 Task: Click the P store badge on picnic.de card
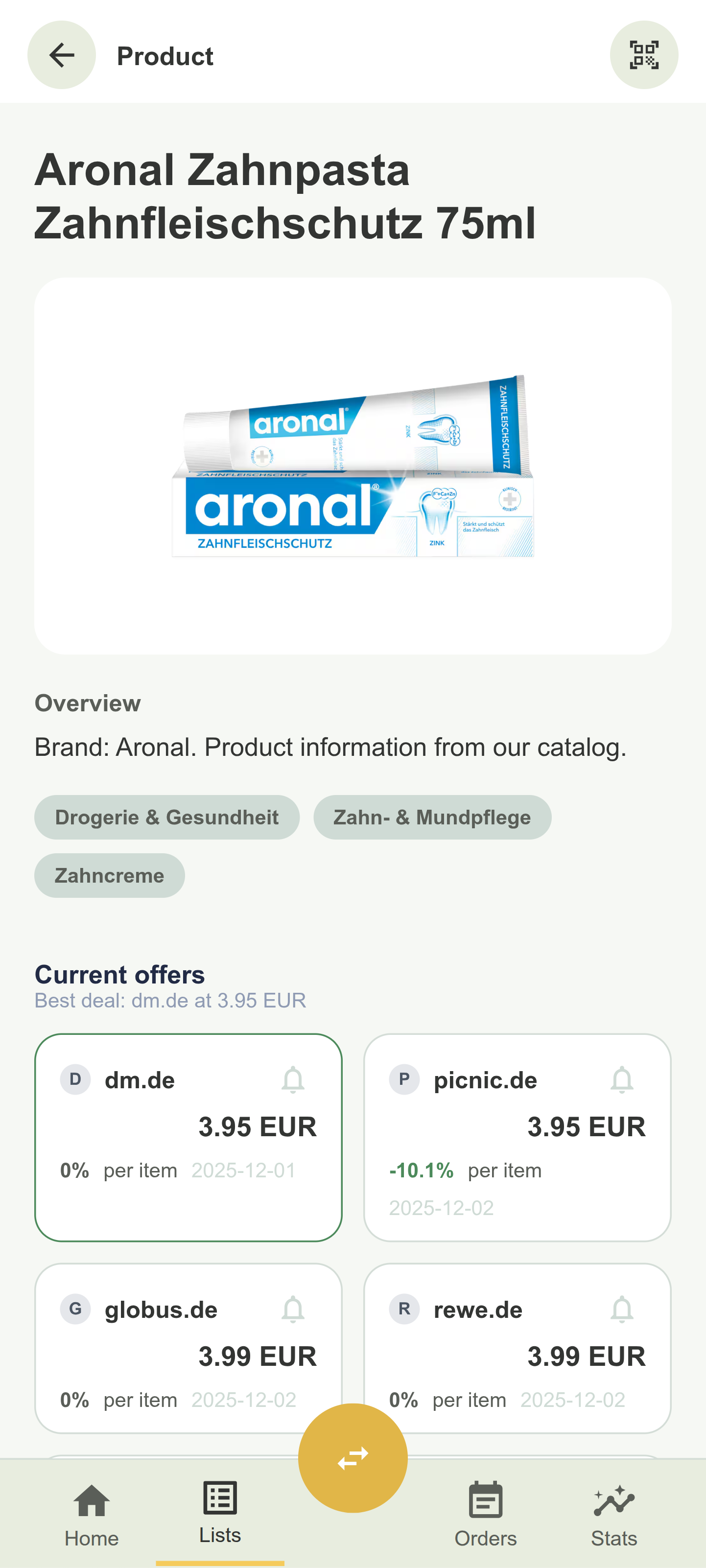coord(404,1078)
